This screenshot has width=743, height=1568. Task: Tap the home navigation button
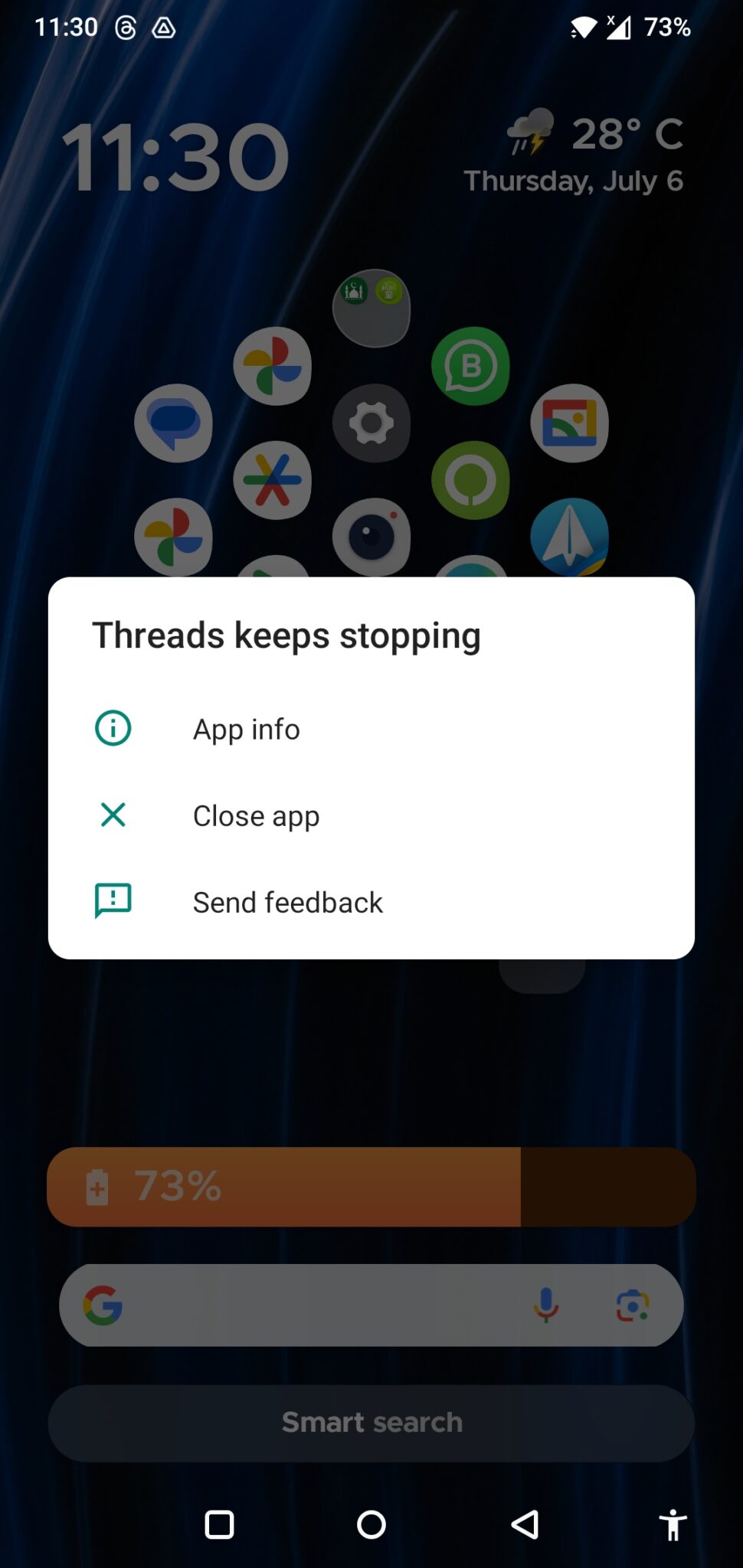(371, 1525)
